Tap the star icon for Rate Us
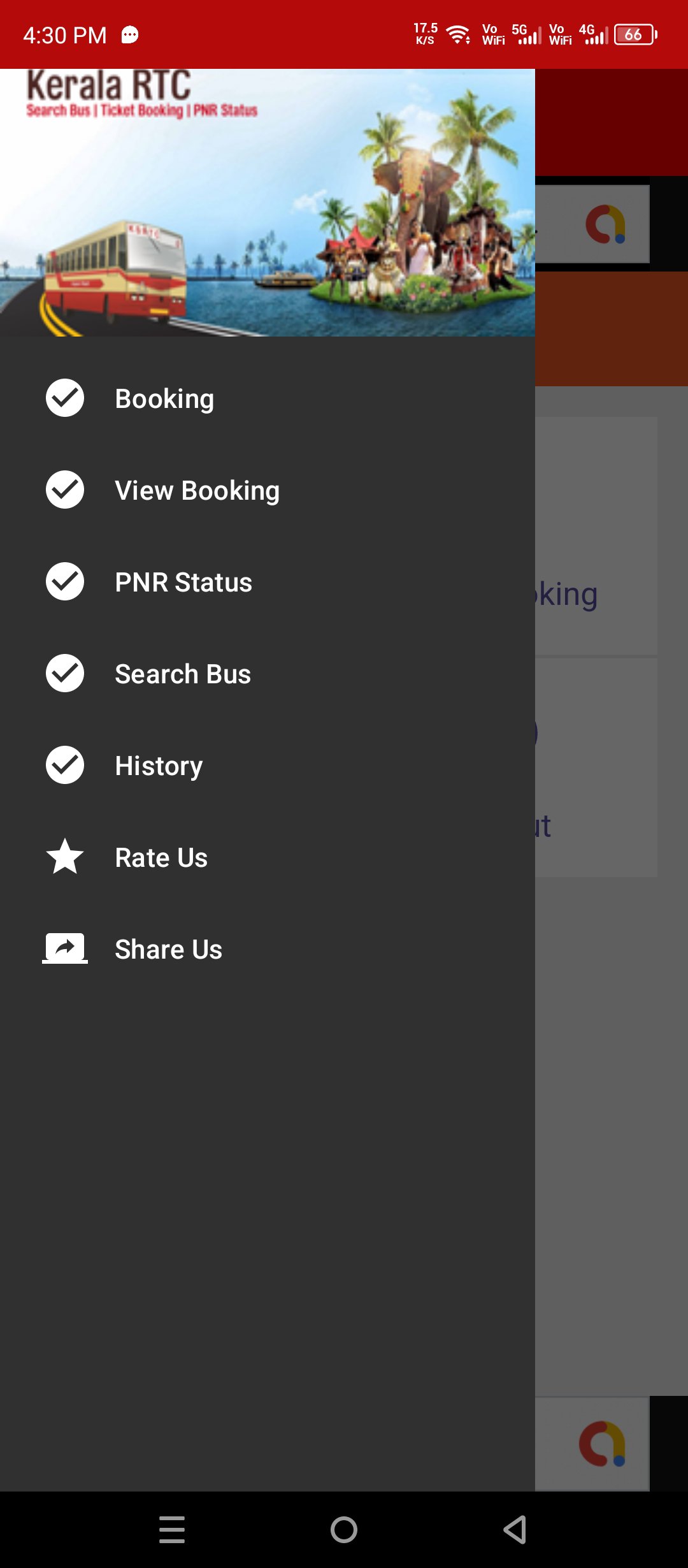 coord(64,857)
